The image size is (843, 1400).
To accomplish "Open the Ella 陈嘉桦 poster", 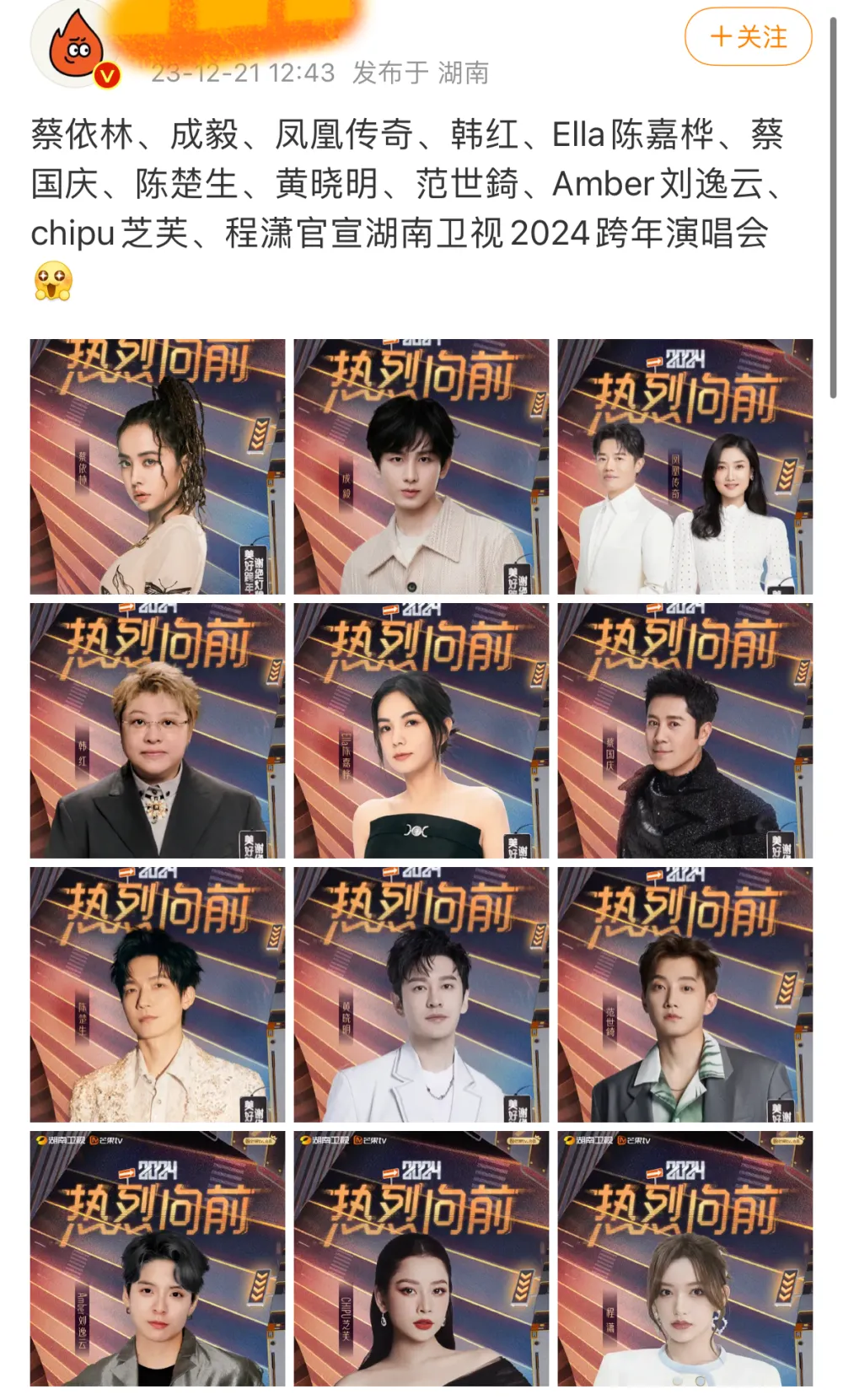I will click(421, 731).
